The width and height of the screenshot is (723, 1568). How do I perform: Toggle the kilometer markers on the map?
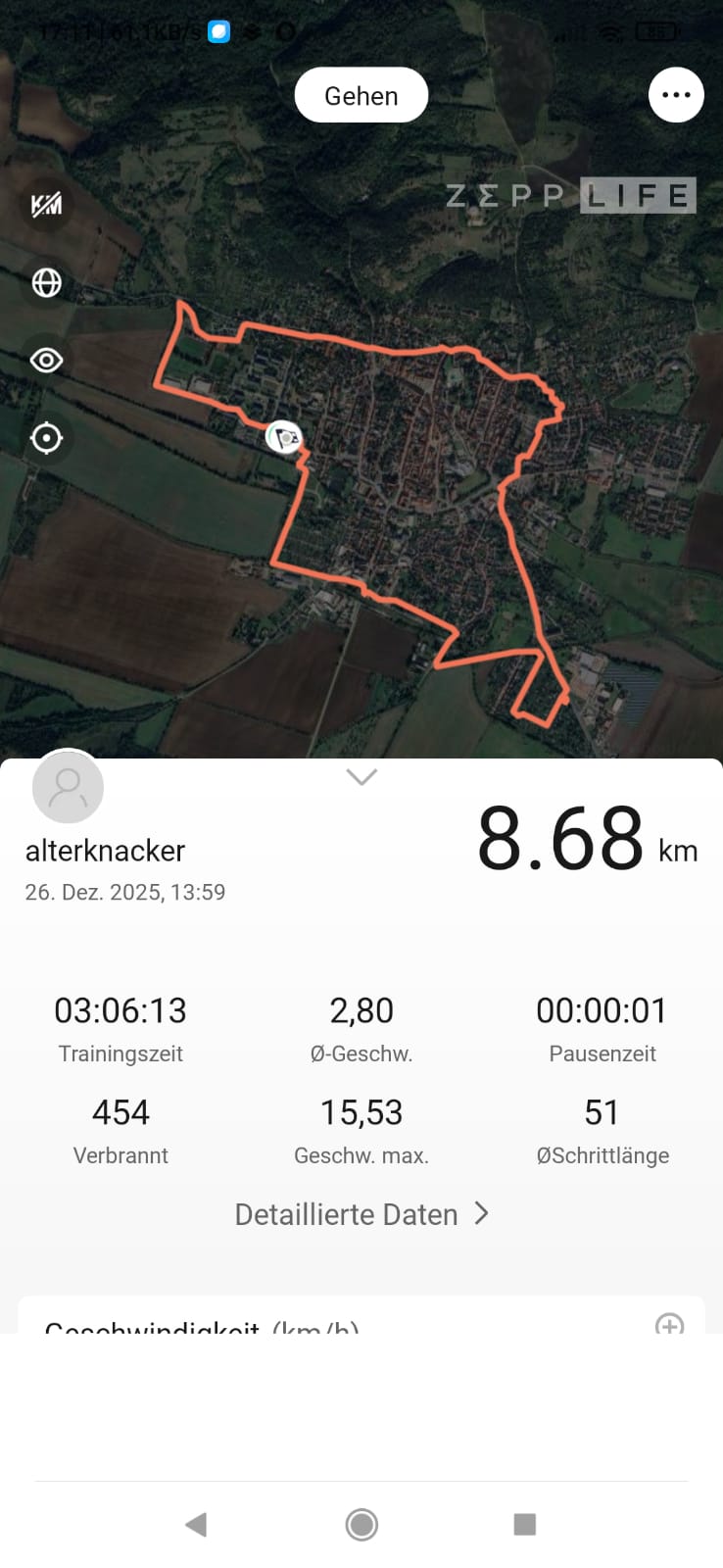pos(46,205)
